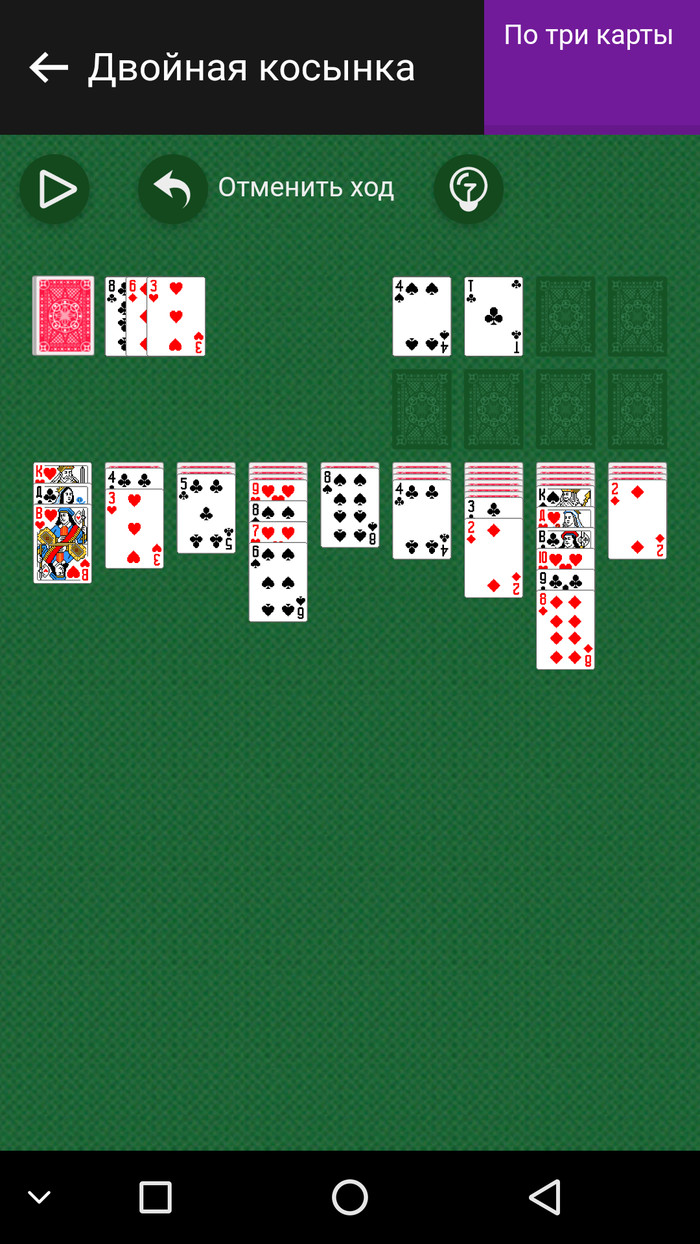Image resolution: width=700 pixels, height=1244 pixels.
Task: Undo the last move
Action: click(173, 188)
